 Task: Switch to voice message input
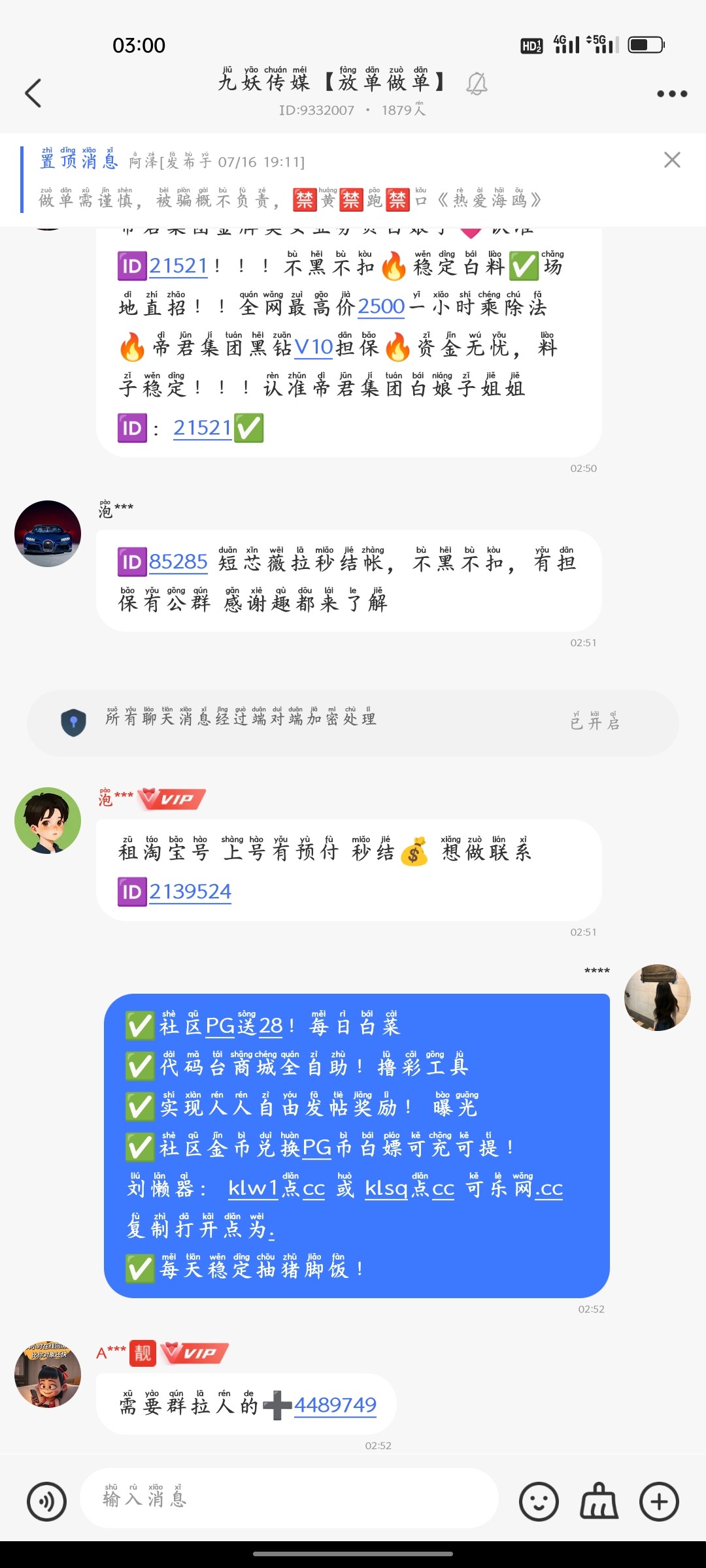coord(46,1502)
